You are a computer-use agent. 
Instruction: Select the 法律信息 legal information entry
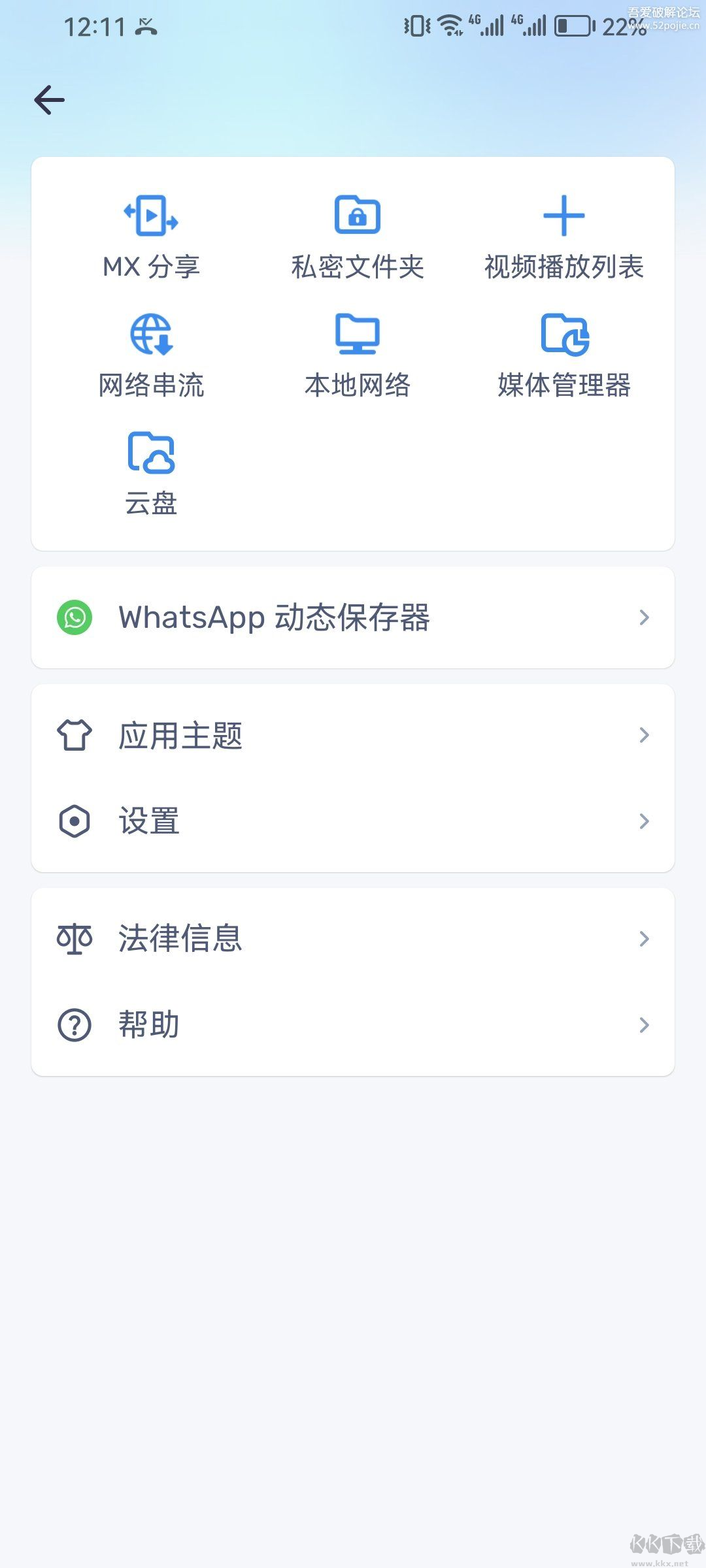tap(353, 939)
